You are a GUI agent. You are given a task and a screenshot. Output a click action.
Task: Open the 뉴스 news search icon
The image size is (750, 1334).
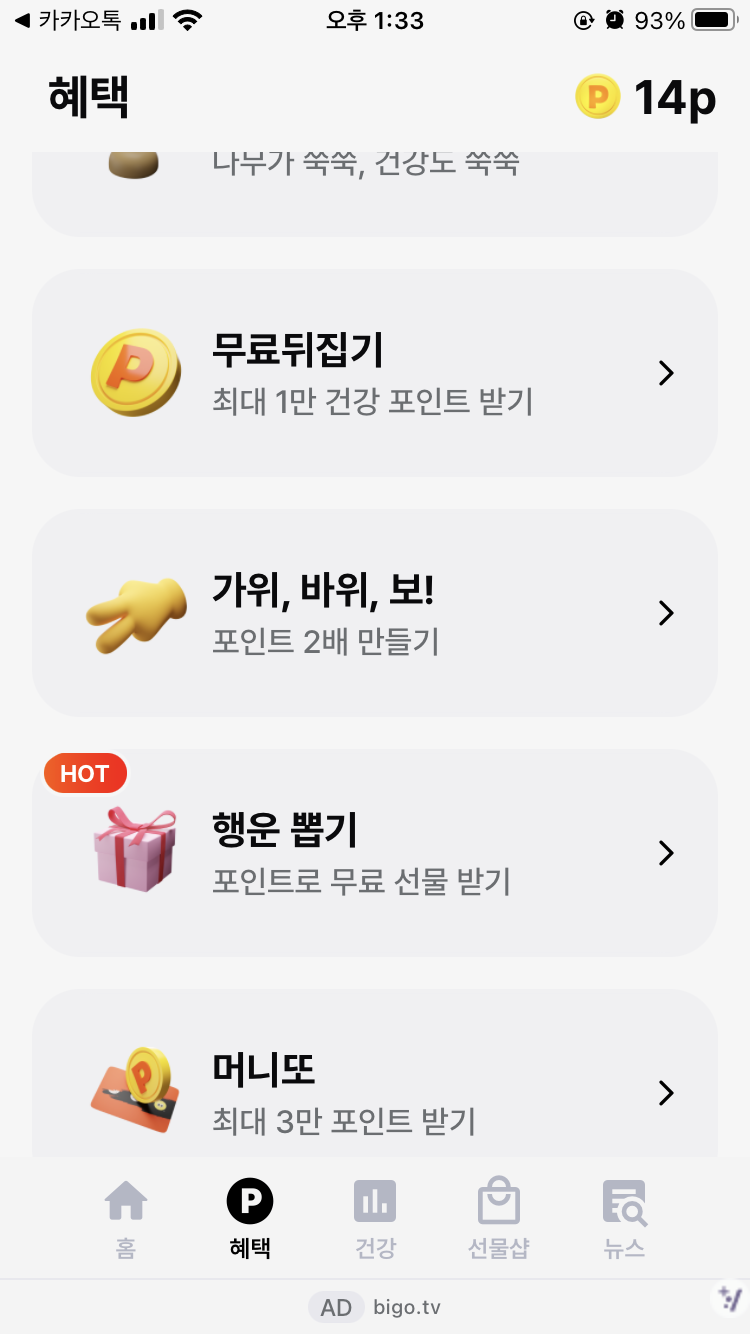point(623,1199)
